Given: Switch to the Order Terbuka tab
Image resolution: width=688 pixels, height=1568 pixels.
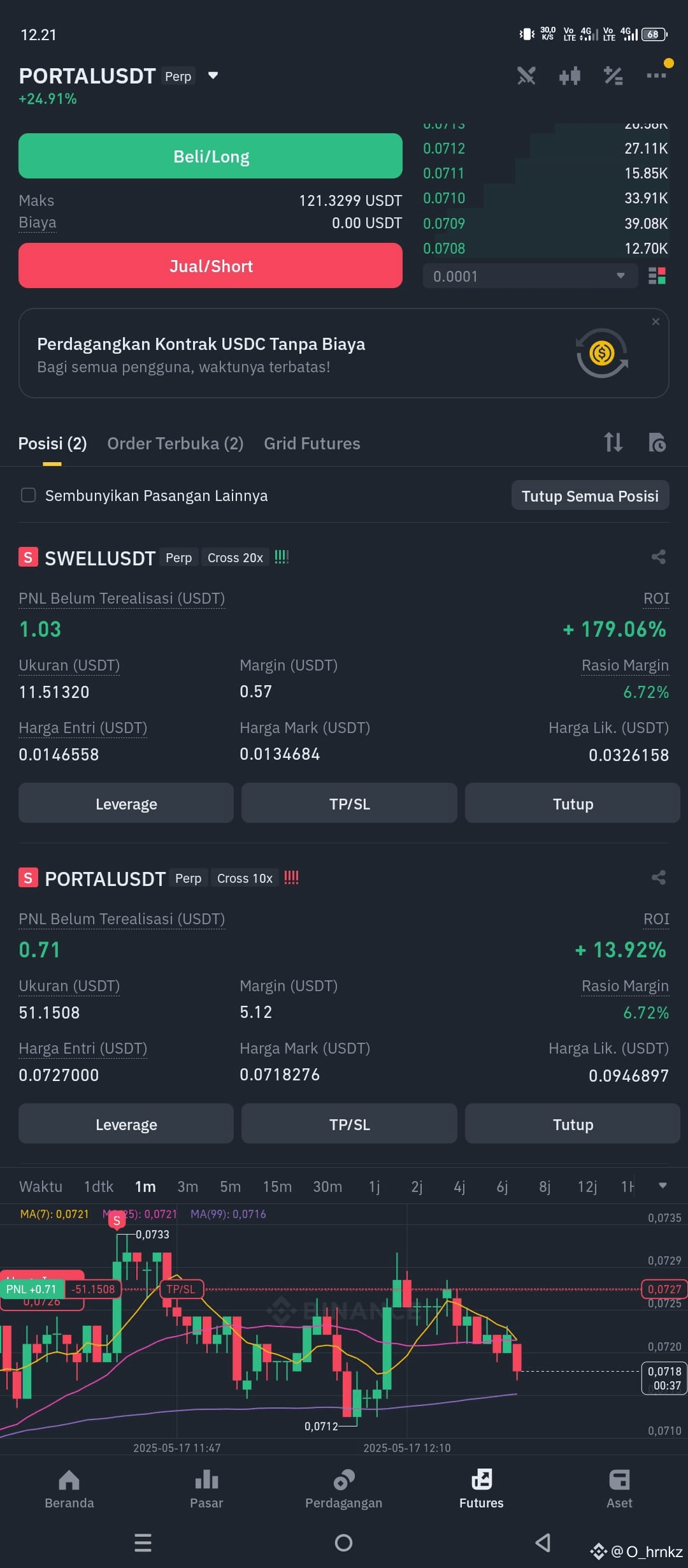Looking at the screenshot, I should (x=175, y=443).
